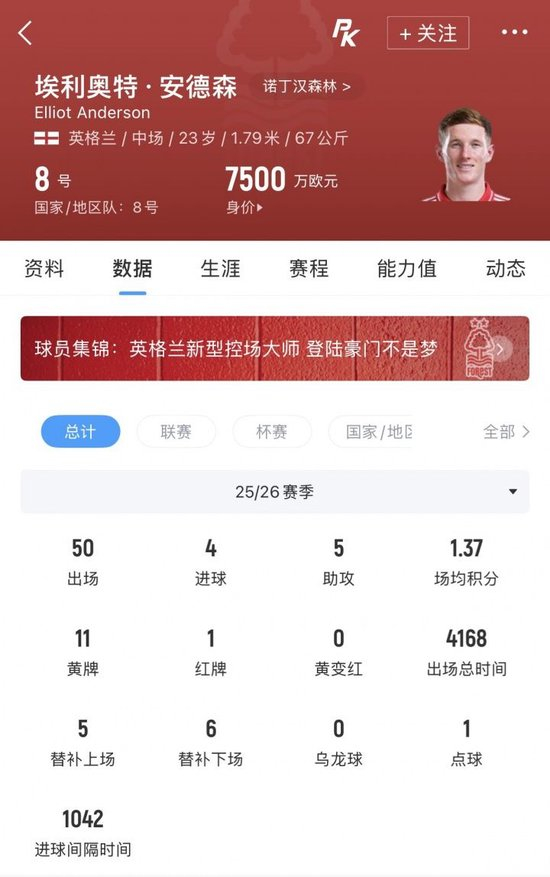Filter stats by 联赛
Image resolution: width=550 pixels, height=877 pixels.
[176, 432]
